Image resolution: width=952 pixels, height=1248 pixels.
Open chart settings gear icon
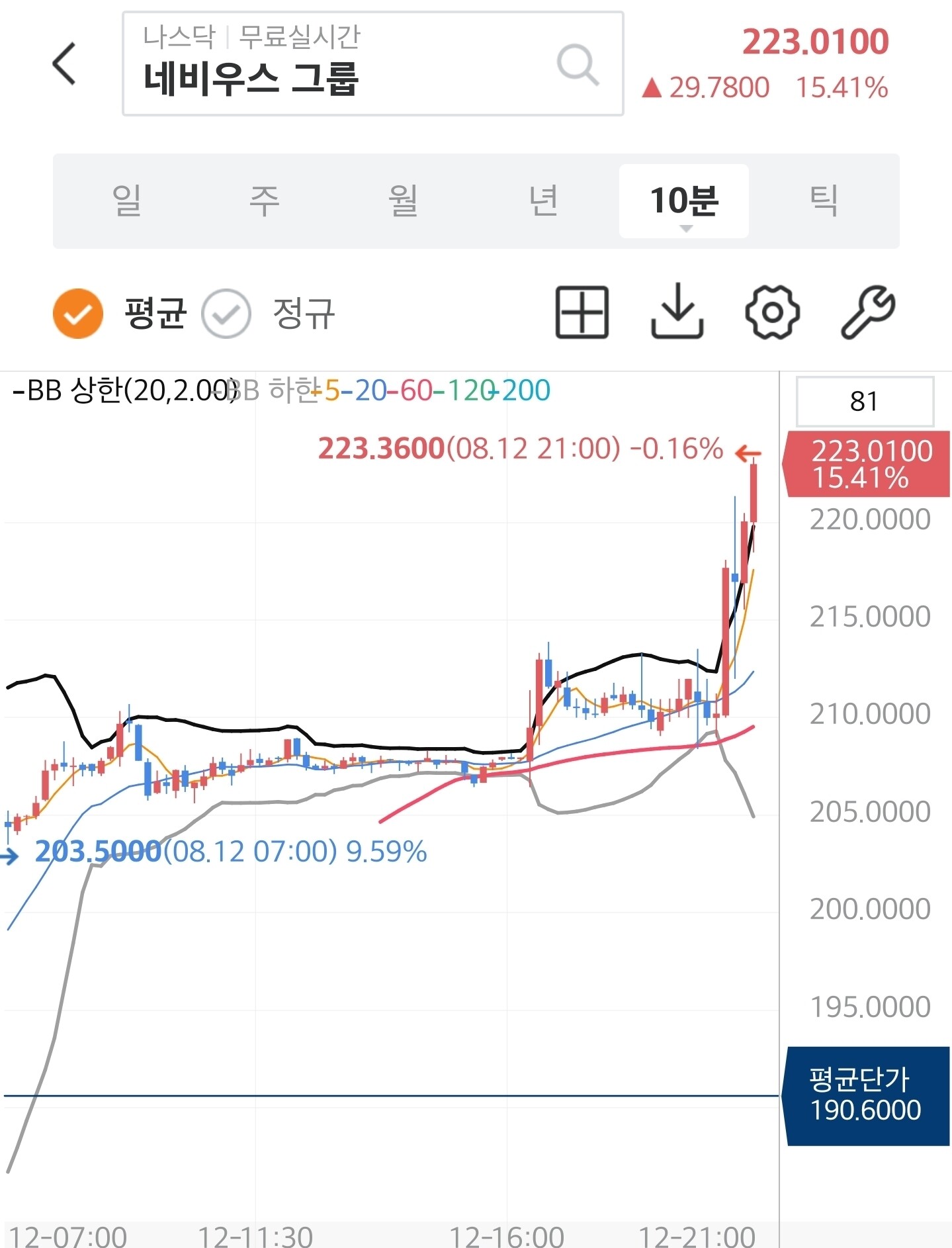tap(773, 312)
